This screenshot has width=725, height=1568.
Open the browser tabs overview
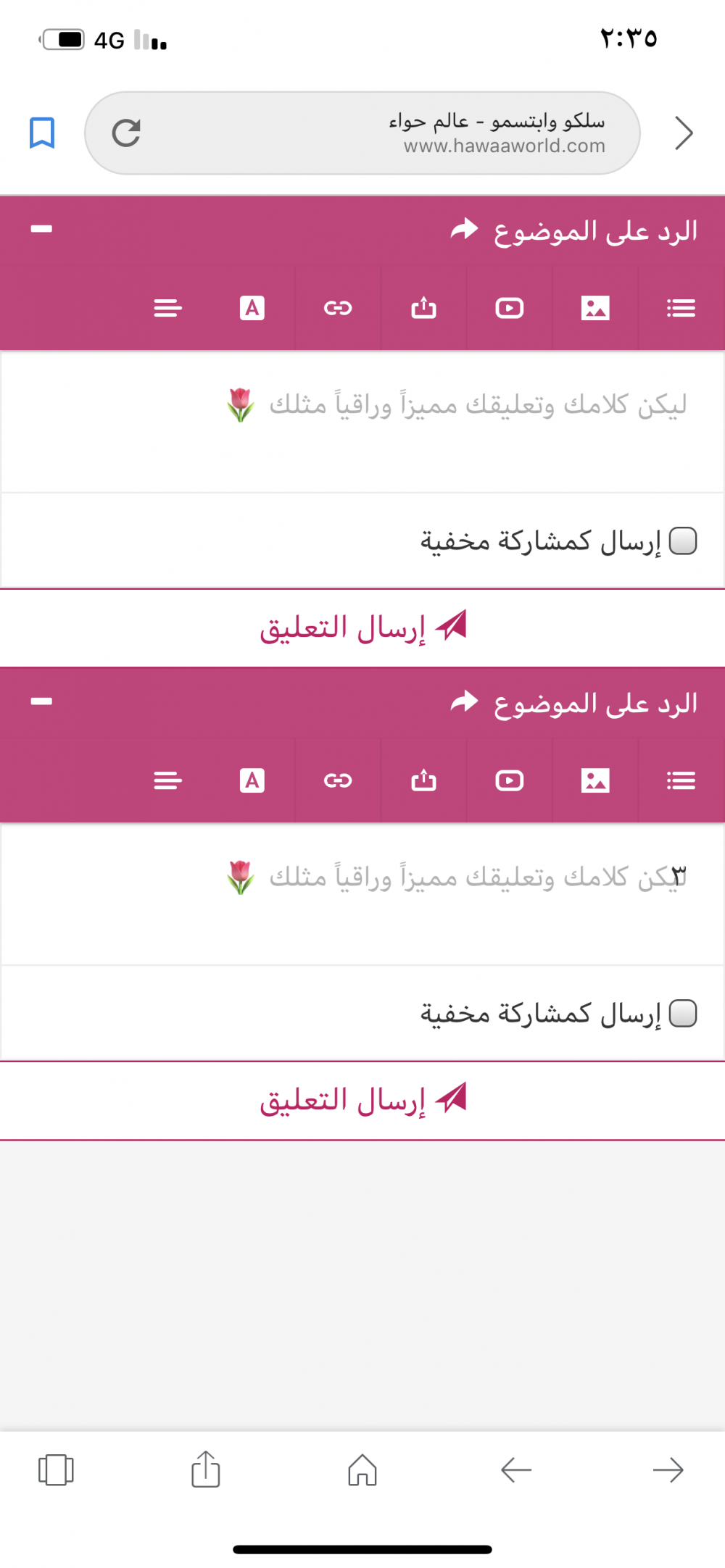pos(56,1470)
